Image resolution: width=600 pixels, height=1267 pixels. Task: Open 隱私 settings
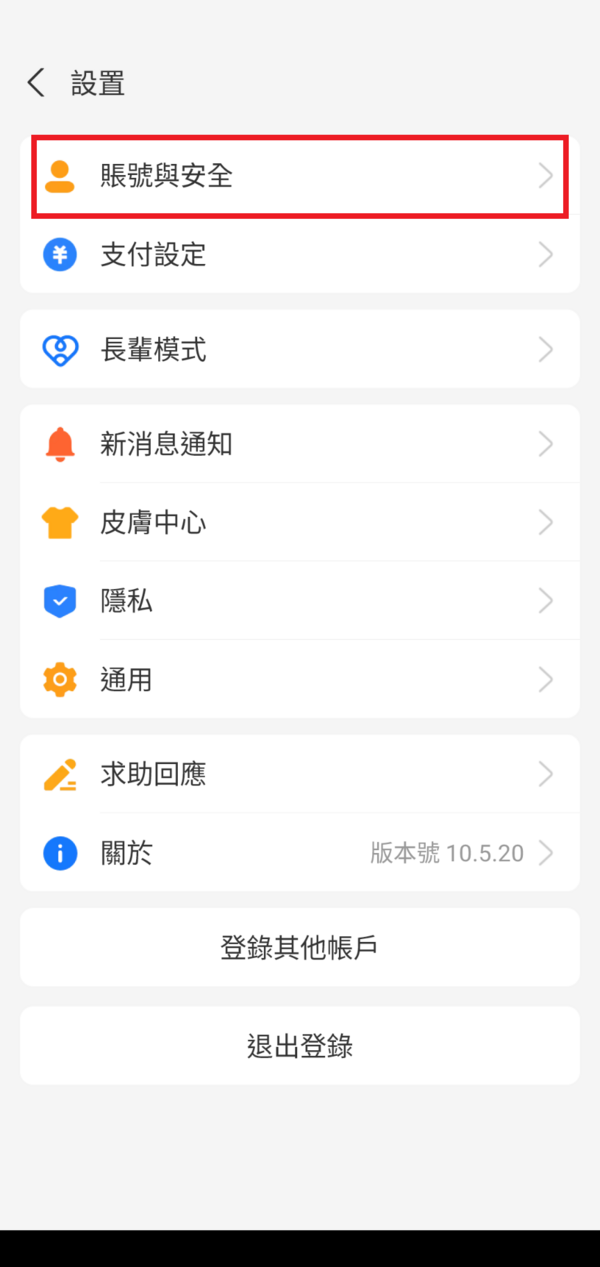pyautogui.click(x=300, y=600)
